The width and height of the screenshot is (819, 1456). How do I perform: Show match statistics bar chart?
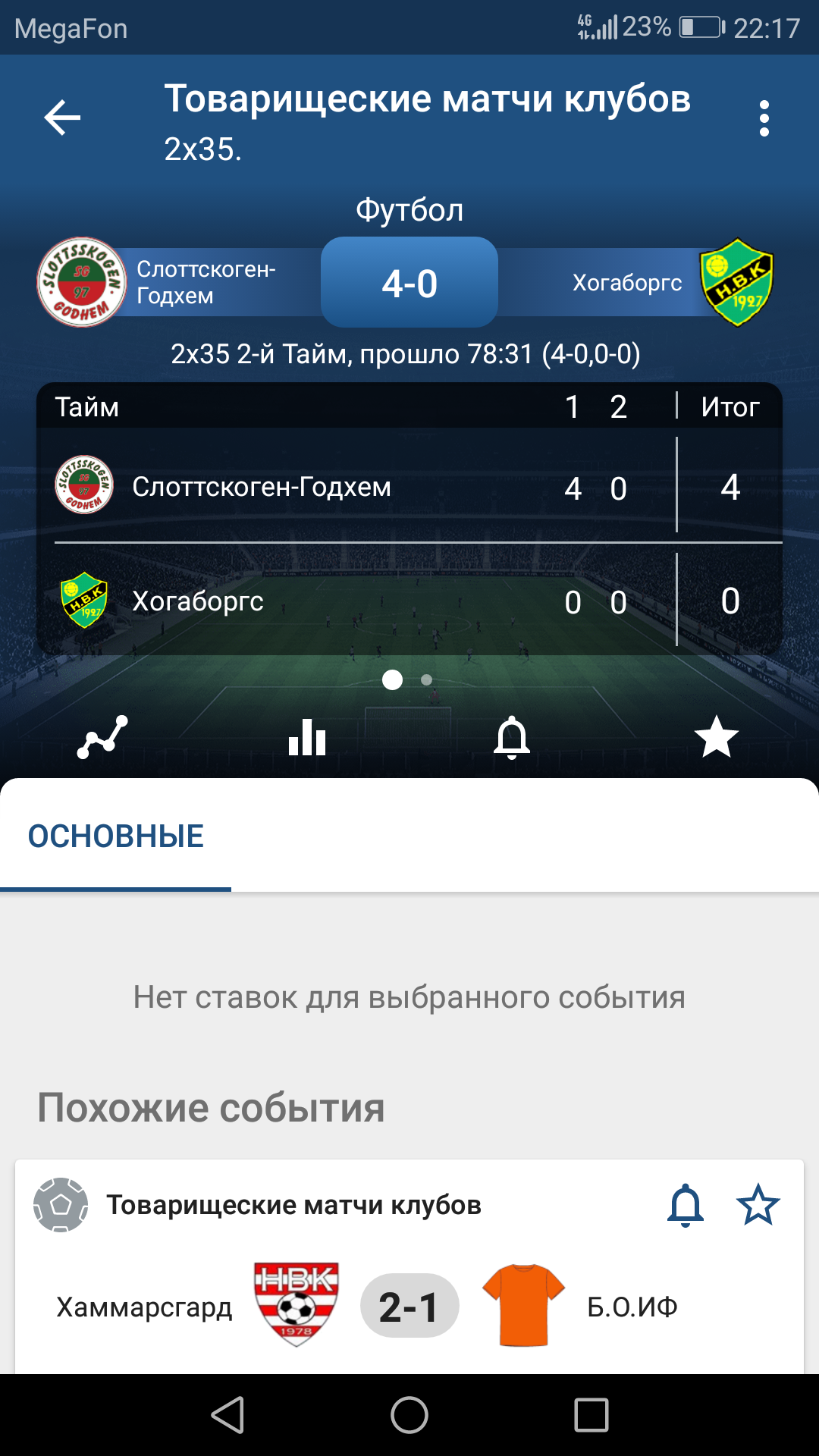pyautogui.click(x=307, y=736)
